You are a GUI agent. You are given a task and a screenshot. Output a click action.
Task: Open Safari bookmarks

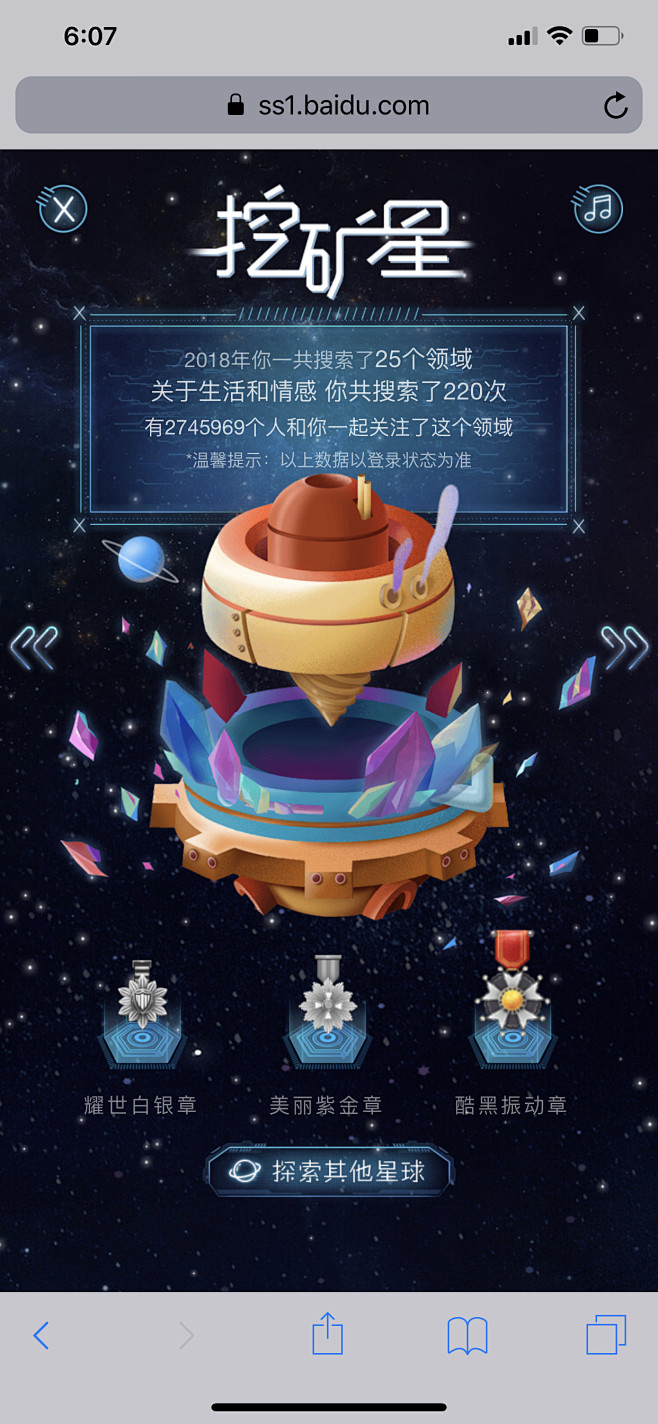point(467,1335)
